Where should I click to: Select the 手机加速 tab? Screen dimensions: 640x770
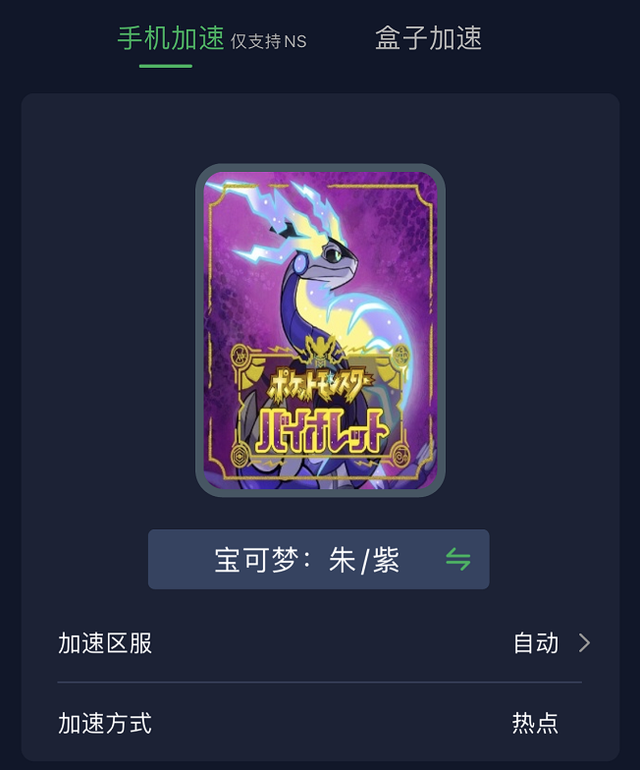click(x=171, y=39)
